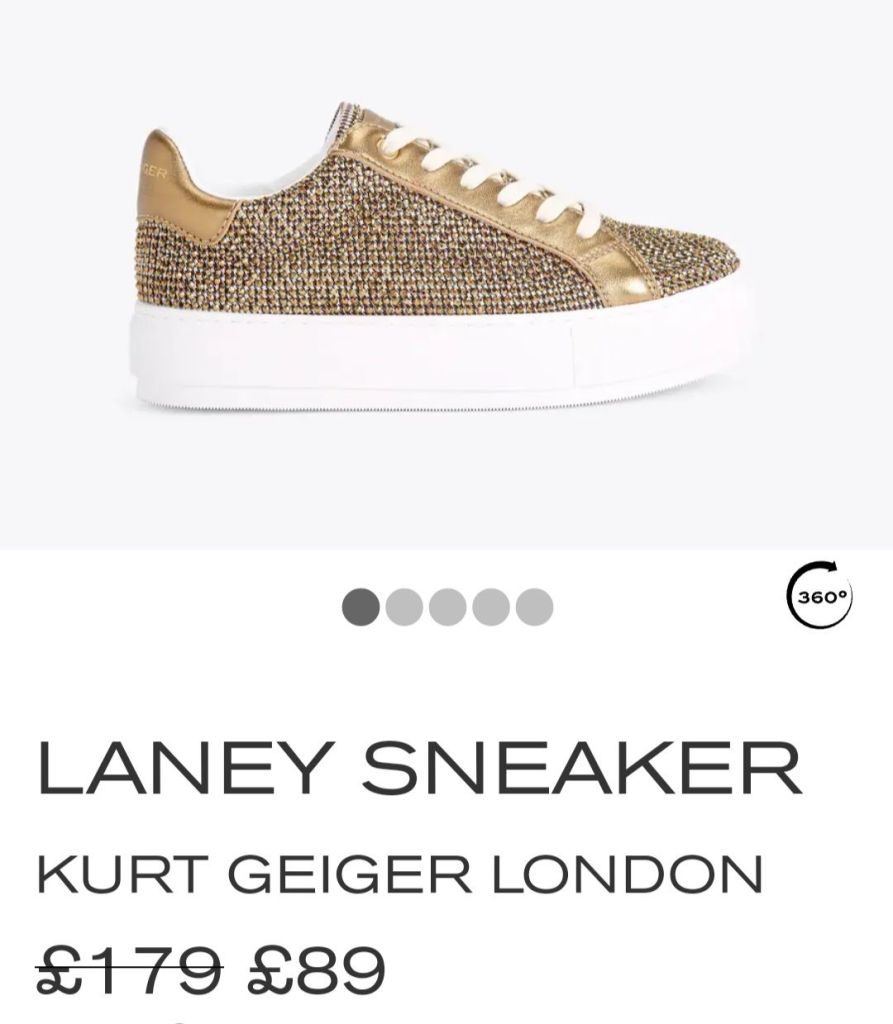Jump to the last image indicator dot
This screenshot has height=1024, width=893.
point(534,607)
